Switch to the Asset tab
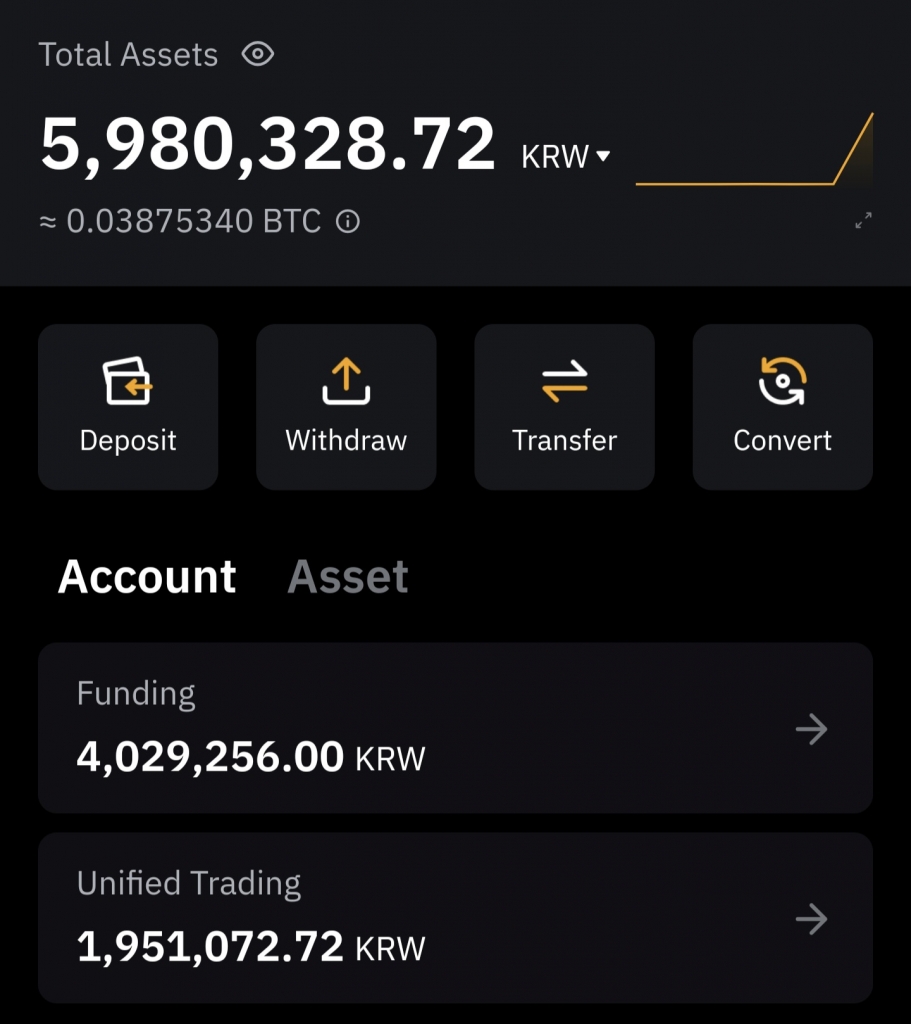The image size is (911, 1024). [x=348, y=577]
